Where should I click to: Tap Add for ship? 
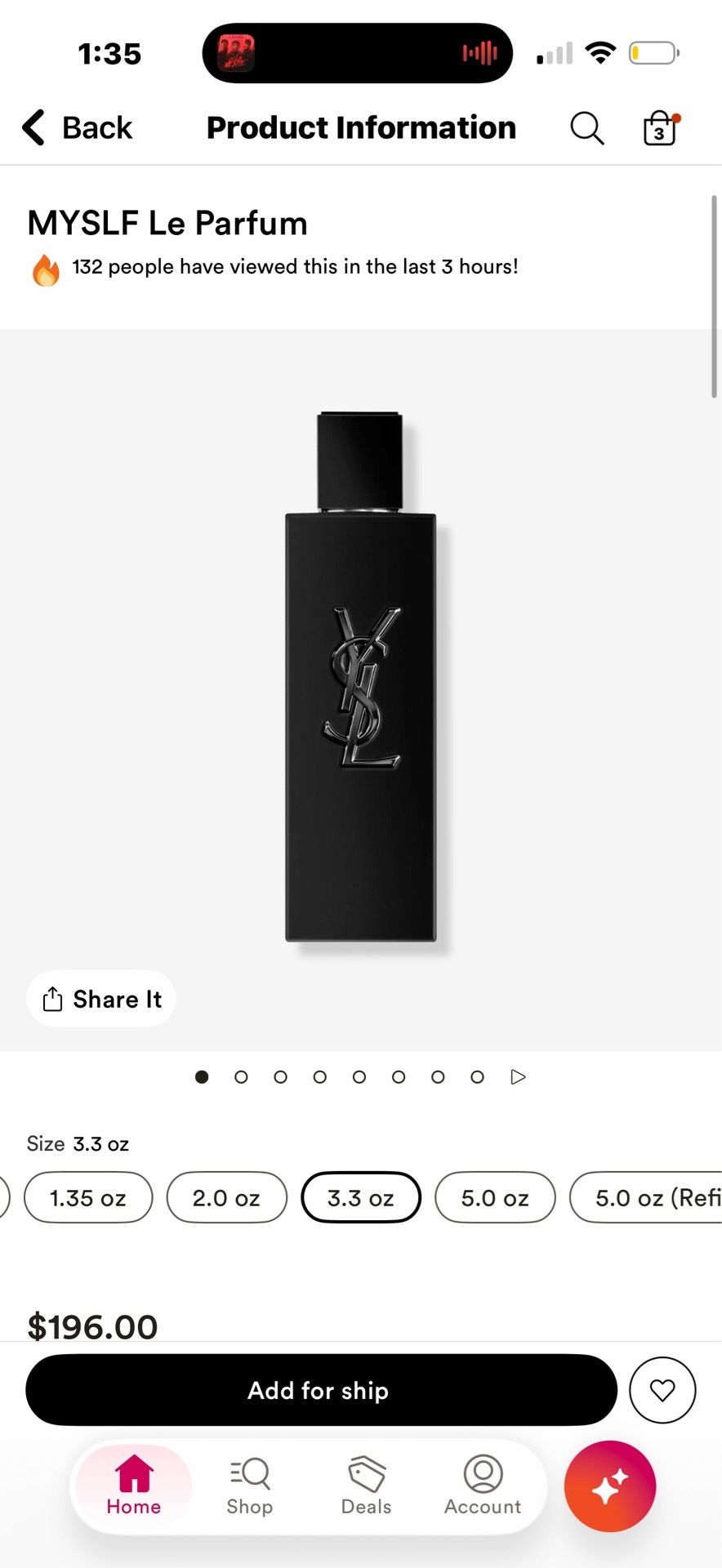321,1390
